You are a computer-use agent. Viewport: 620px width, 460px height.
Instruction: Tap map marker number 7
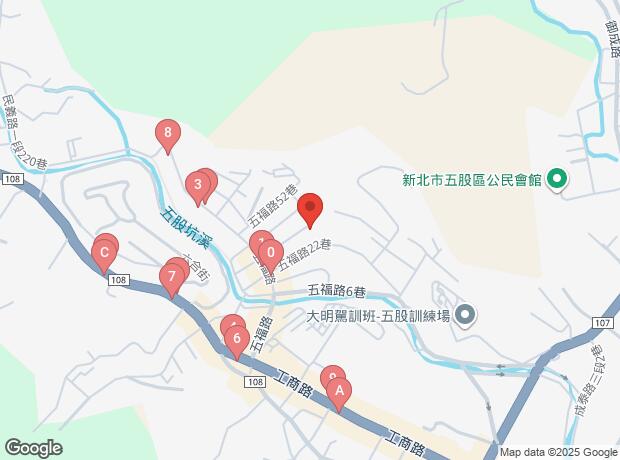(x=171, y=276)
